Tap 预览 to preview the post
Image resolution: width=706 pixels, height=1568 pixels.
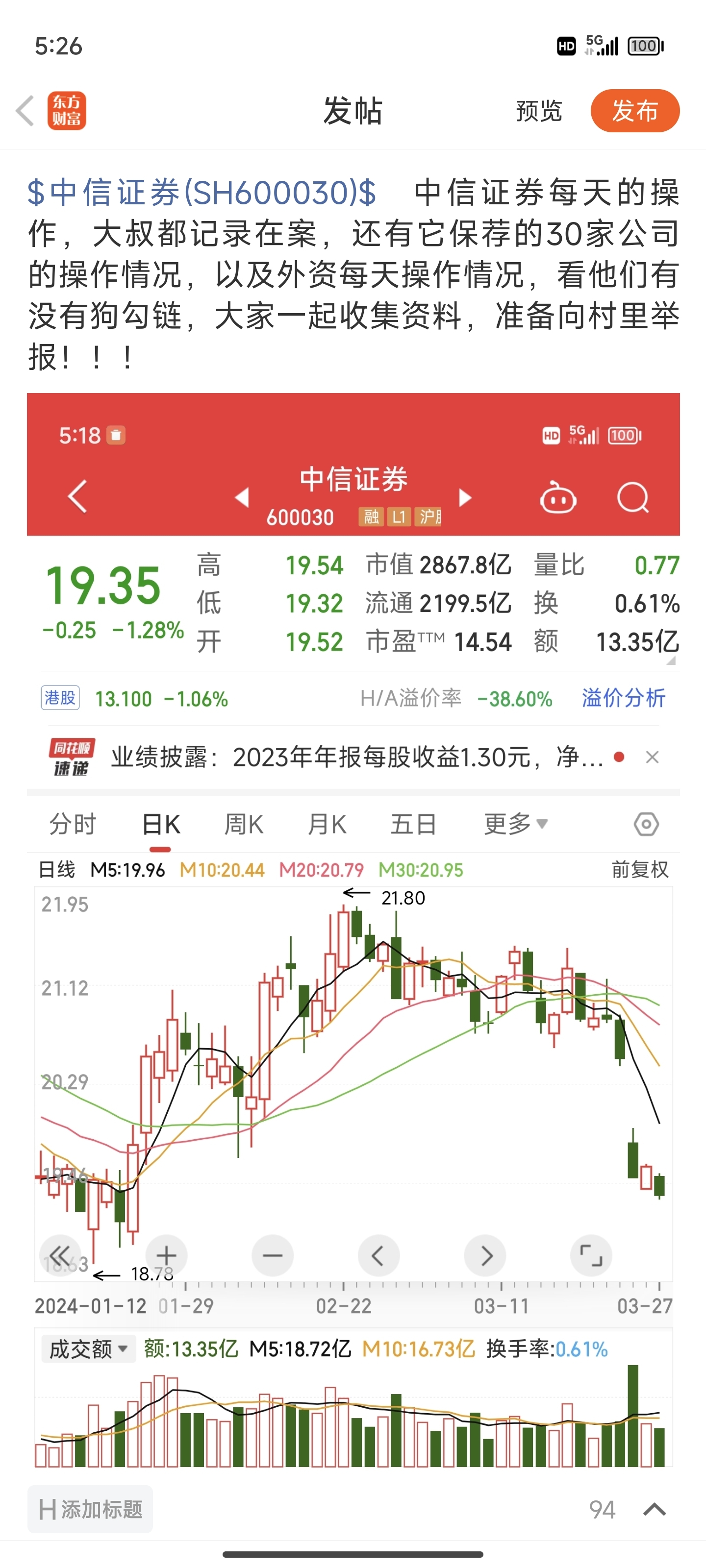click(x=538, y=111)
